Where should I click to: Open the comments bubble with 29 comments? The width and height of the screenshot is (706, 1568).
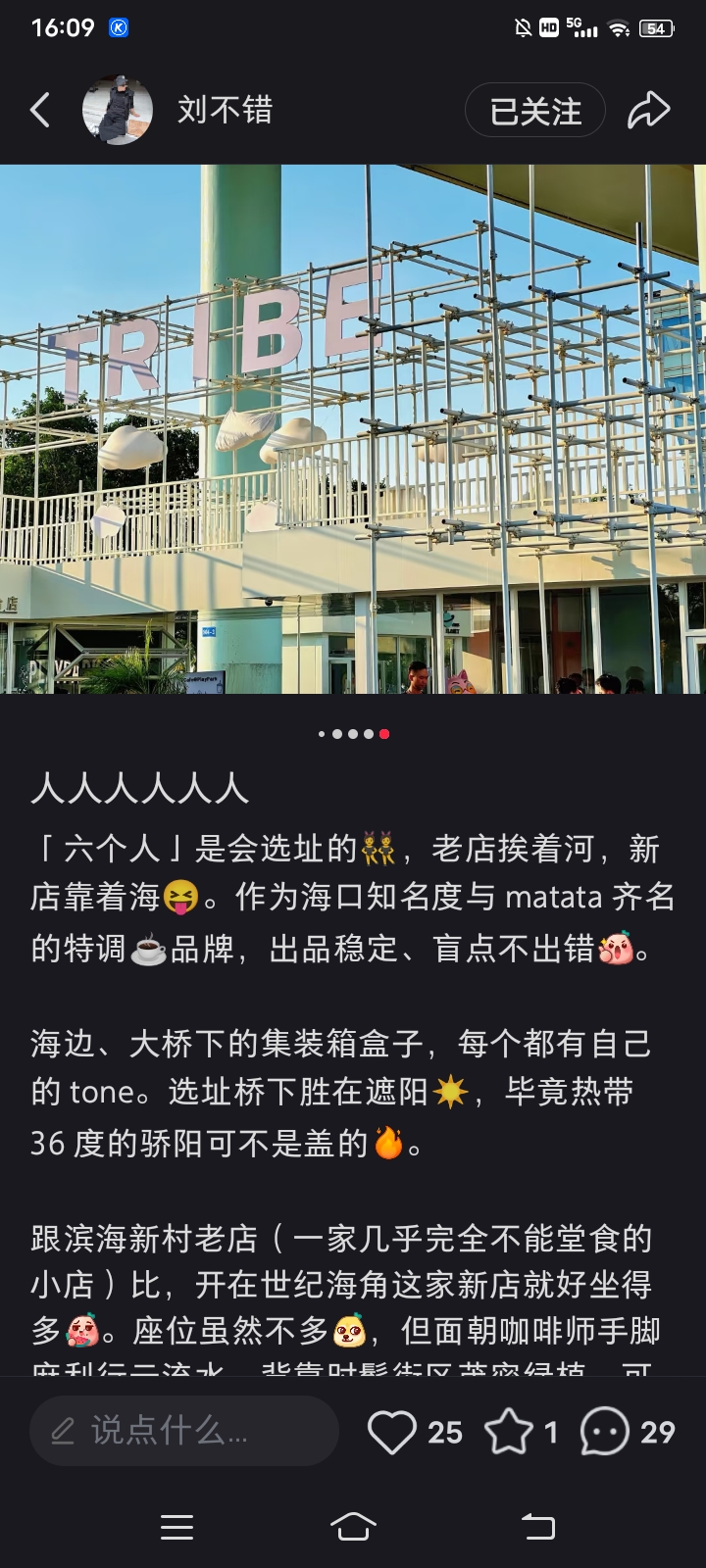(x=604, y=1432)
